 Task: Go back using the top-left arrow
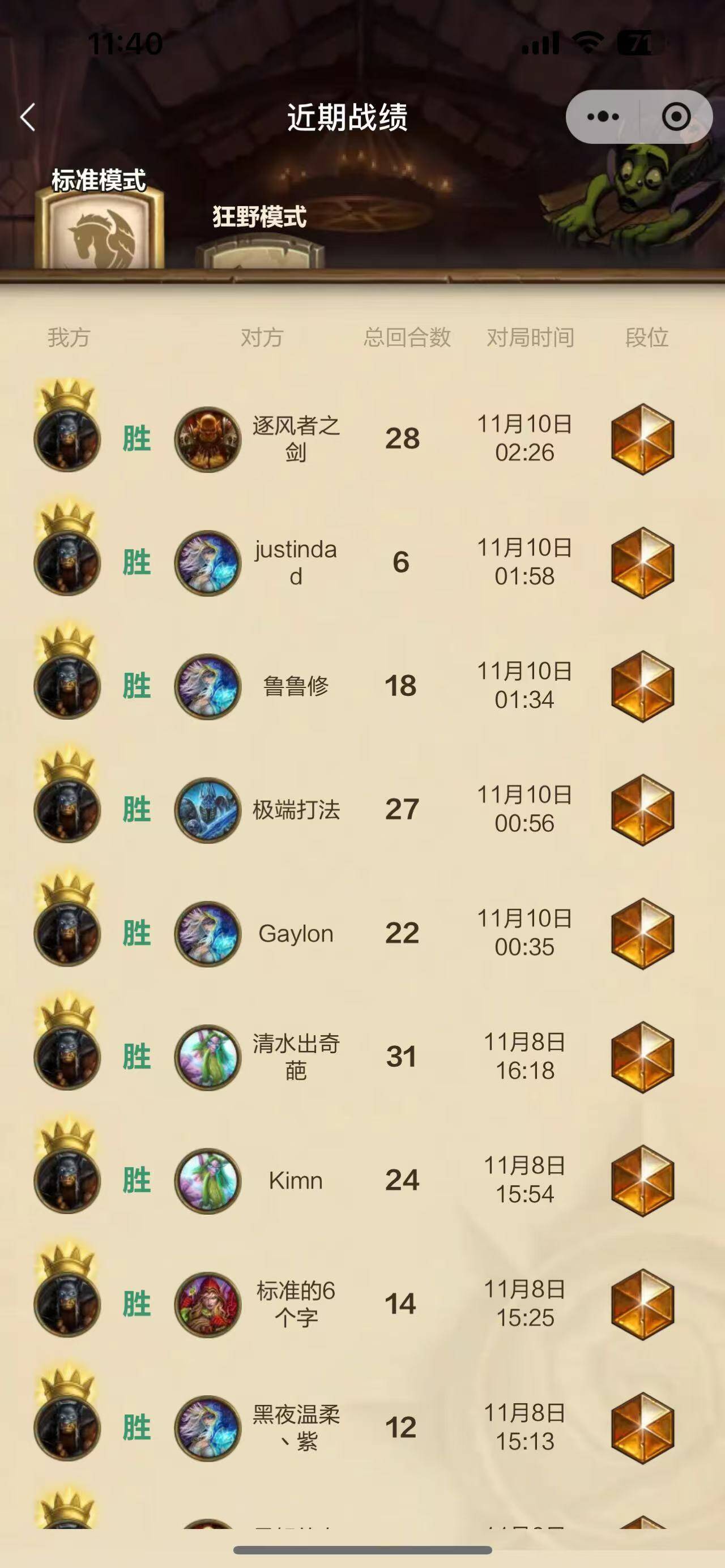click(x=28, y=117)
